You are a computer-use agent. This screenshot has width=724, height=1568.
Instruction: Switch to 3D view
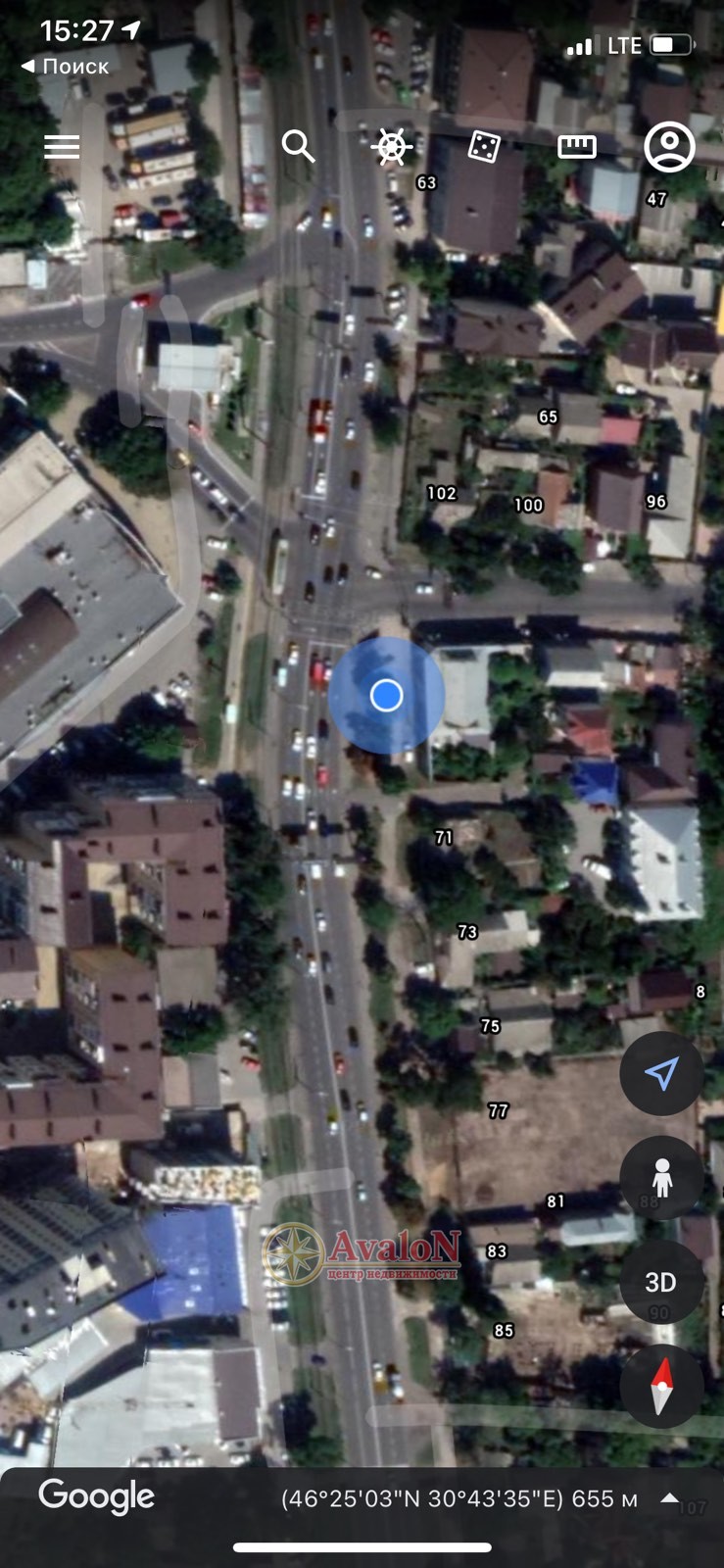pyautogui.click(x=661, y=1282)
